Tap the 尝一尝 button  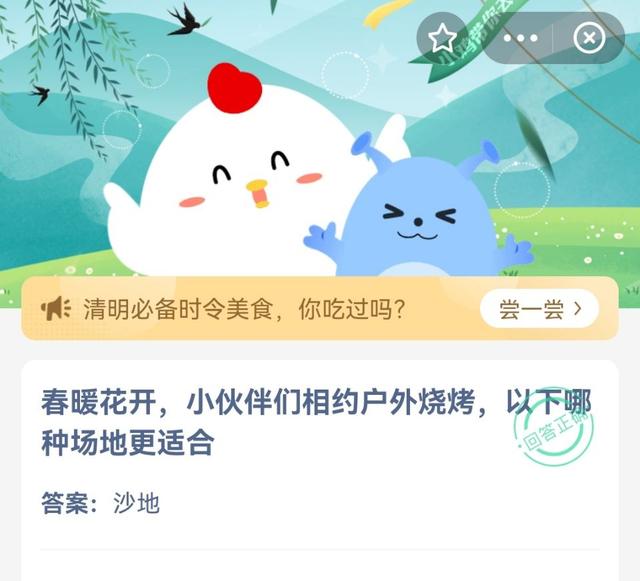pos(539,310)
